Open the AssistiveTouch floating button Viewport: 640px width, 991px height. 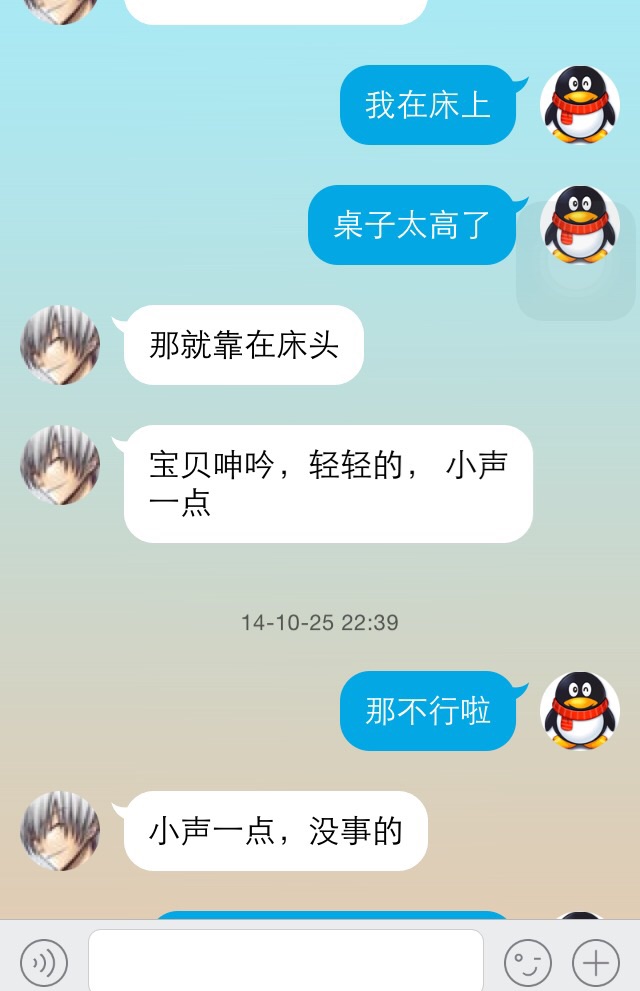tap(575, 261)
